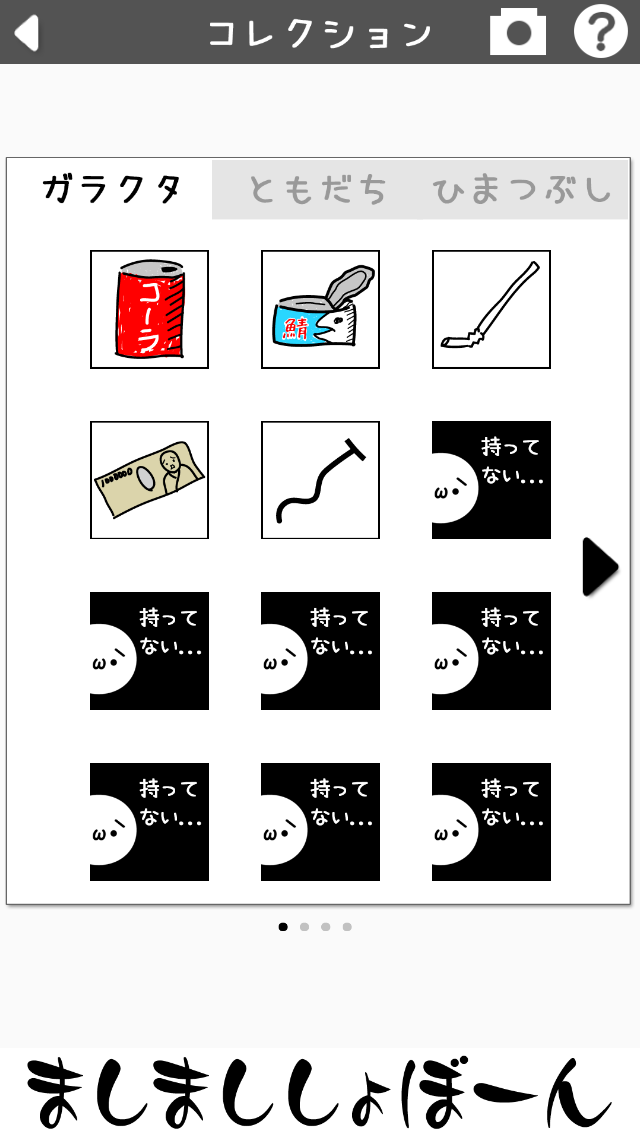Switch to the ひまつぶし tab
This screenshot has width=640, height=1136.
pos(523,189)
